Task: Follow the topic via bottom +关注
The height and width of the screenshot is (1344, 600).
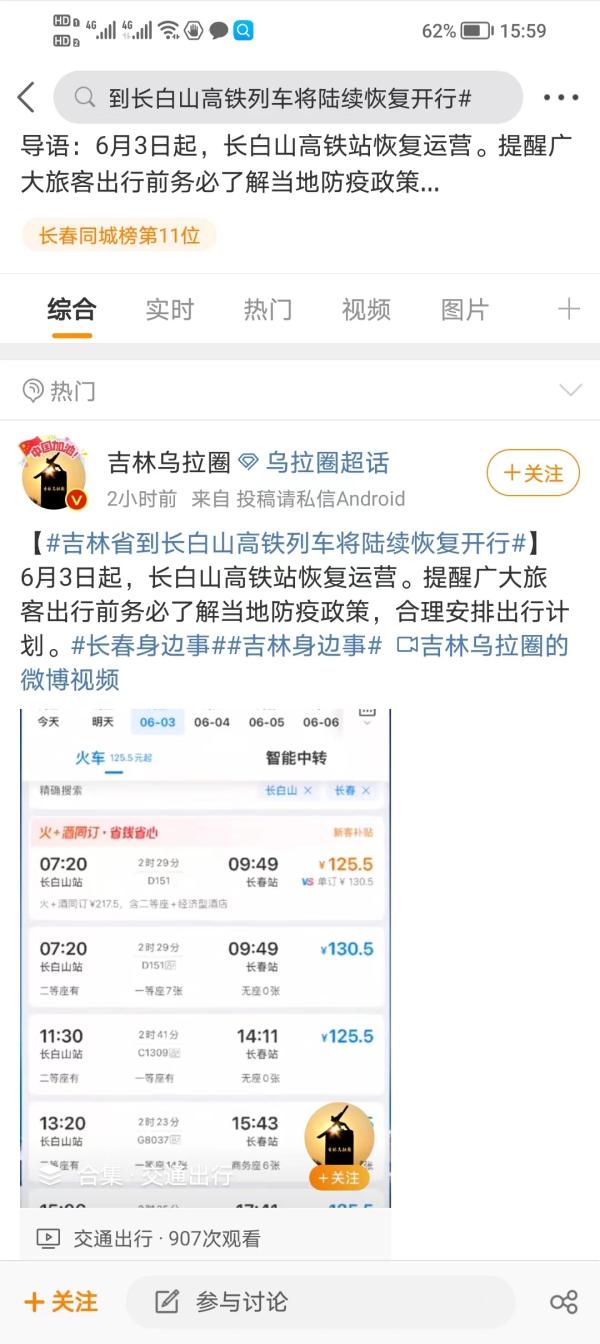Action: pyautogui.click(x=61, y=1301)
